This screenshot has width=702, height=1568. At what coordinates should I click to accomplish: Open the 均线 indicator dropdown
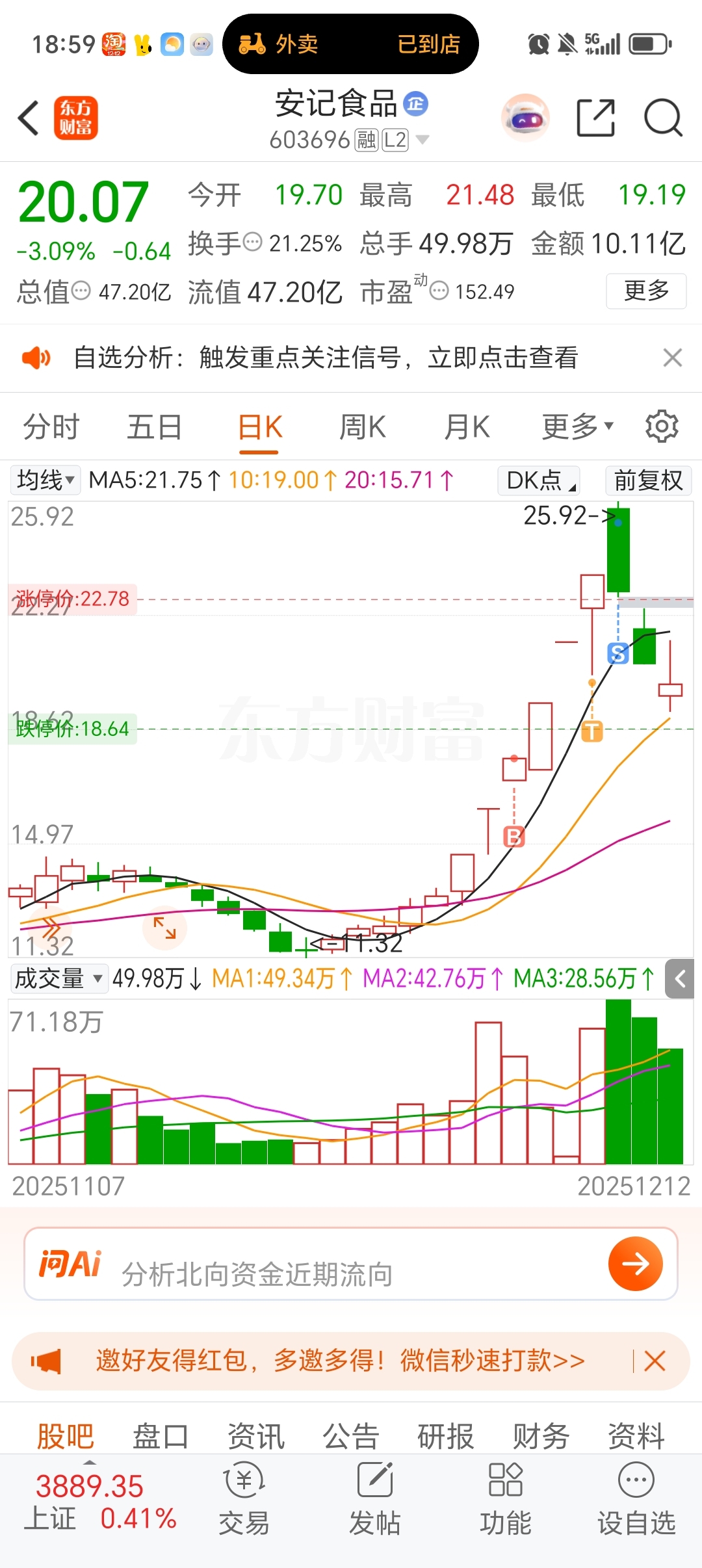coord(45,480)
